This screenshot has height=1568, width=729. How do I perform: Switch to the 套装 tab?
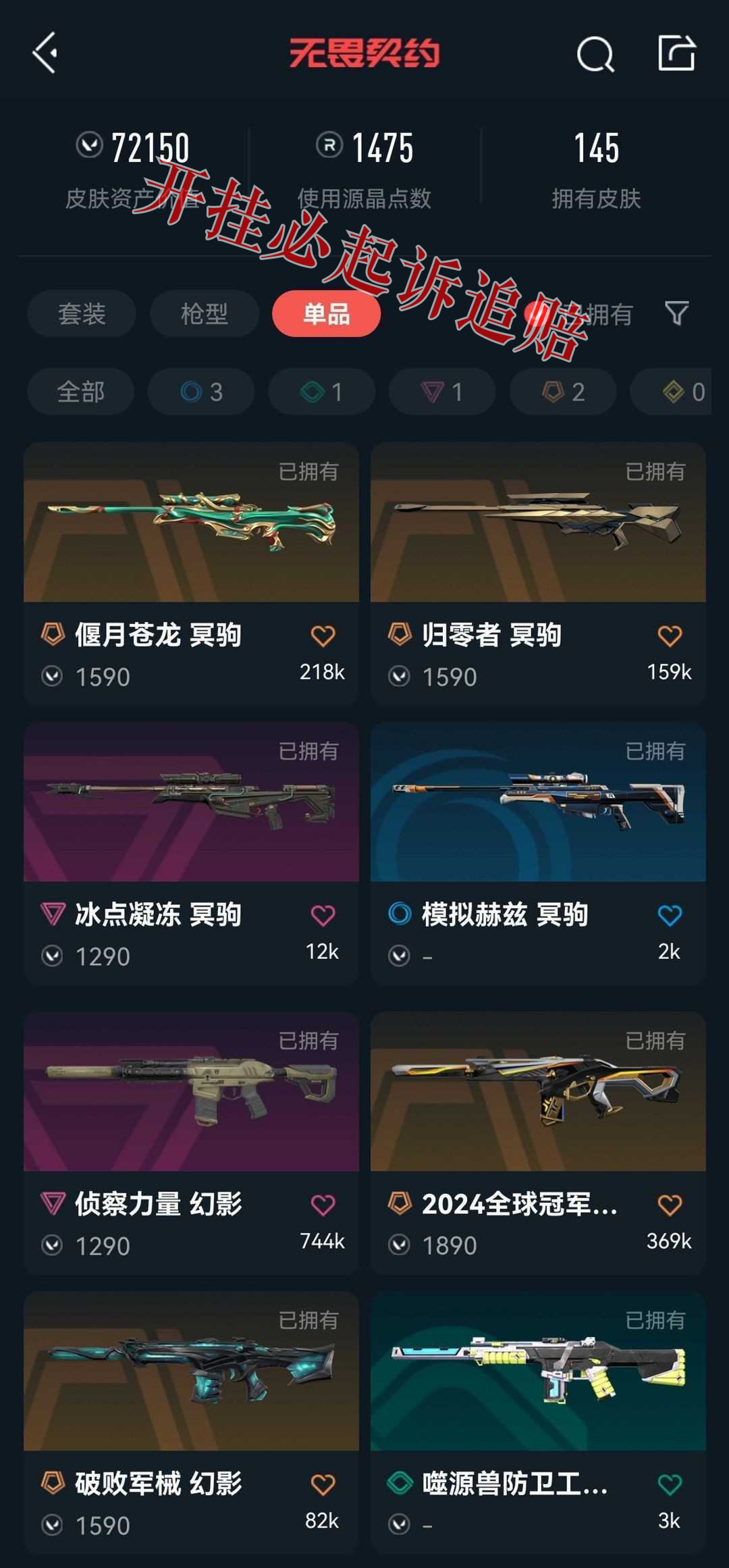[x=82, y=314]
